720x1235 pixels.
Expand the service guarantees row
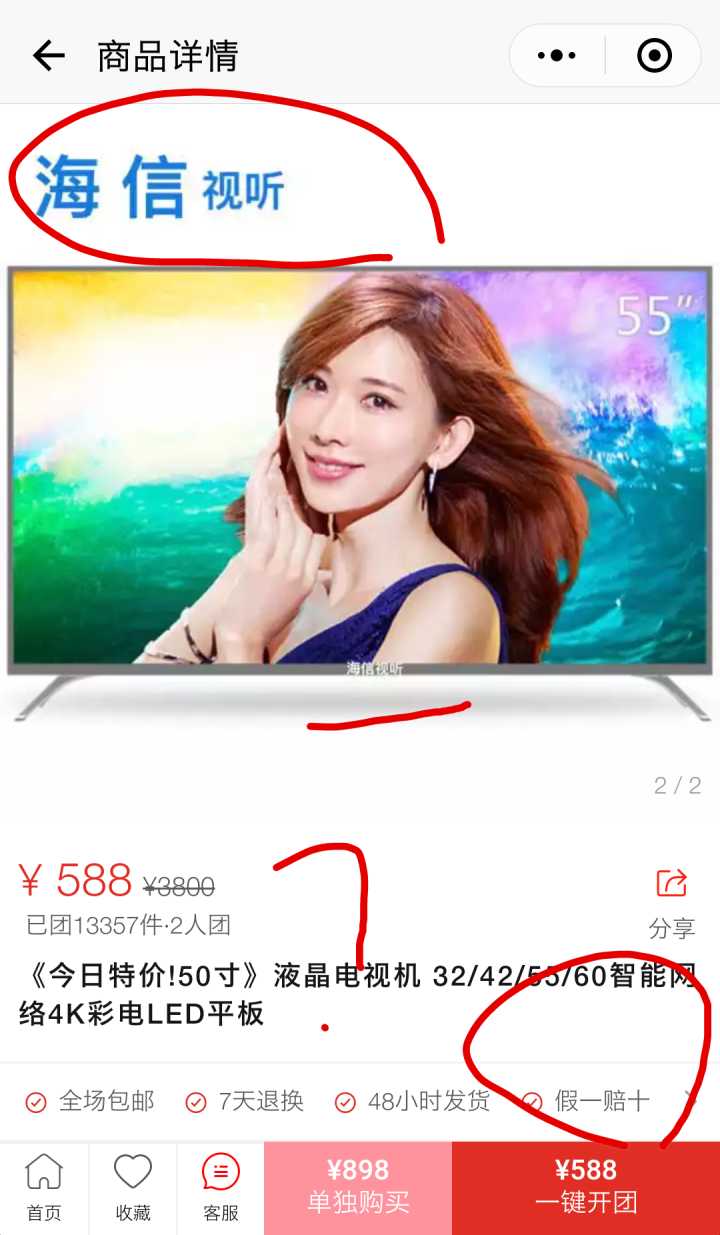point(689,1100)
